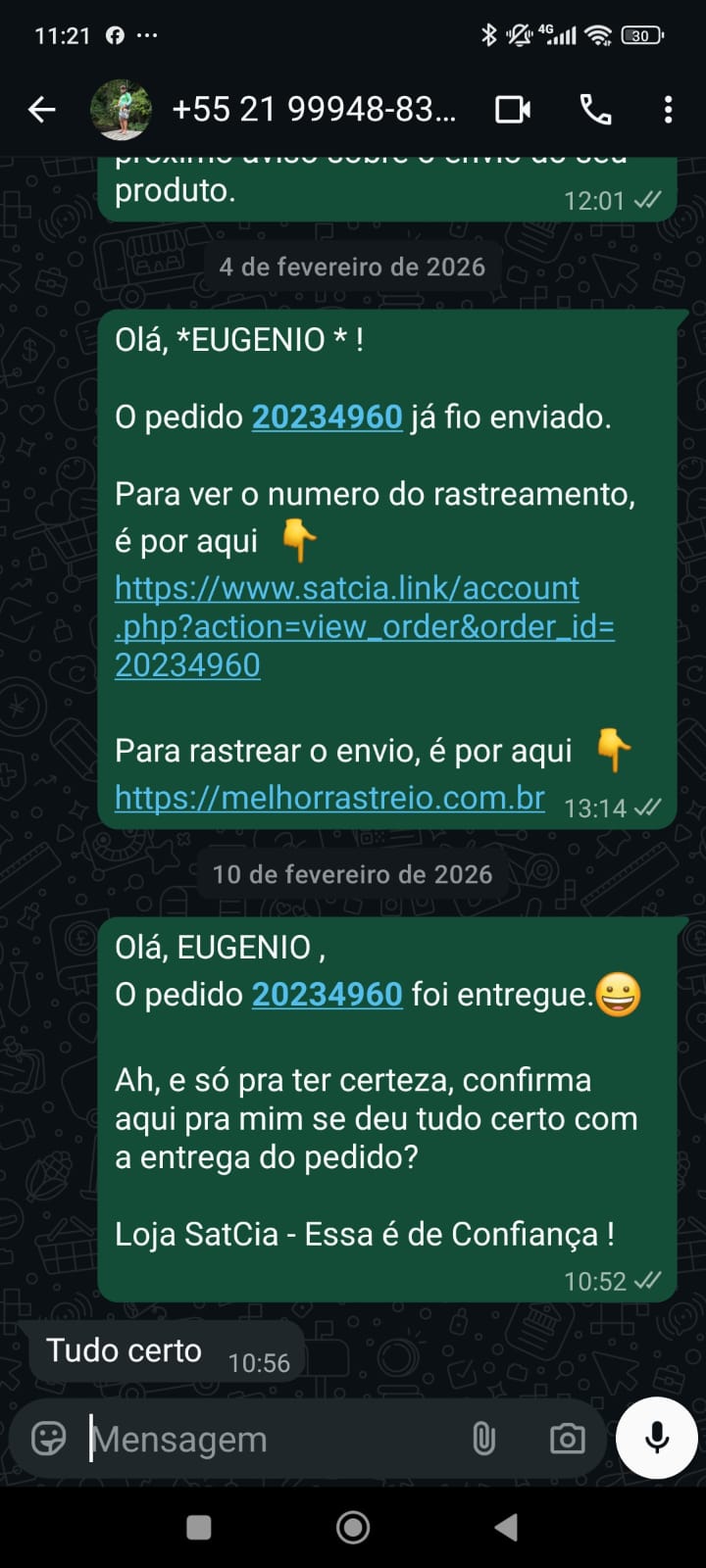Go to the system home screen
Image resolution: width=706 pixels, height=1568 pixels.
pyautogui.click(x=353, y=1527)
